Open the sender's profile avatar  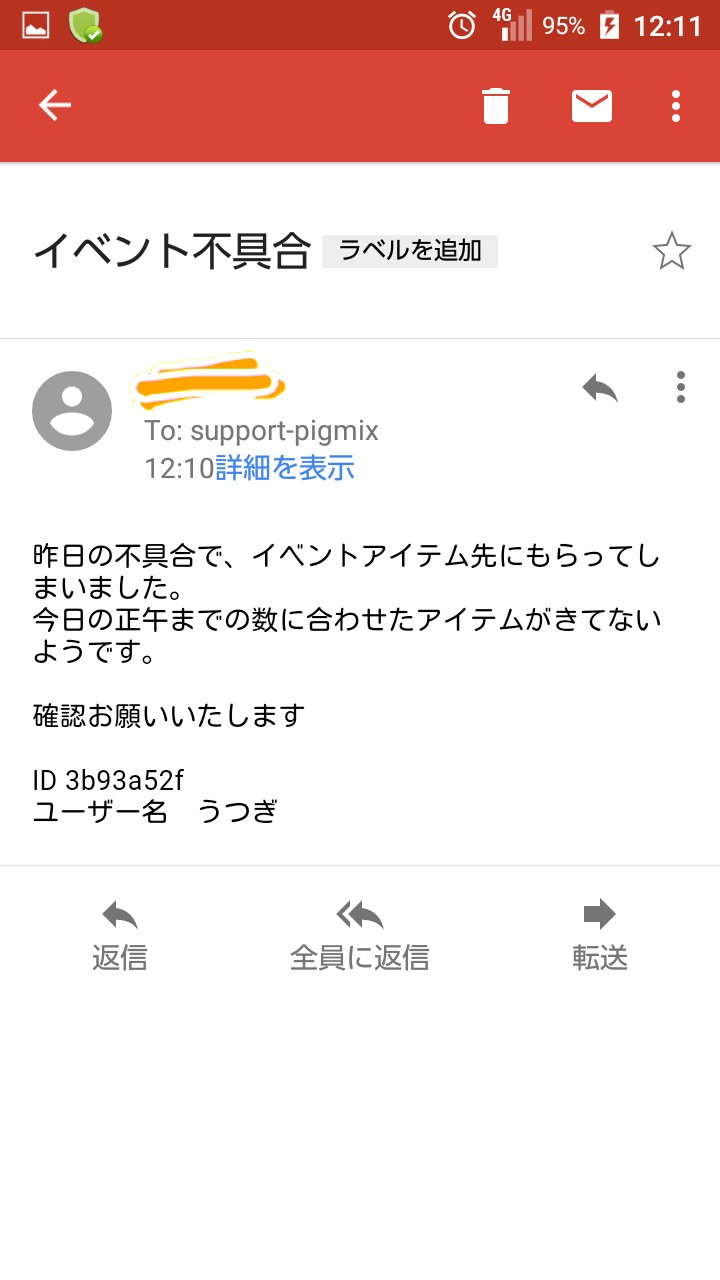click(x=72, y=411)
